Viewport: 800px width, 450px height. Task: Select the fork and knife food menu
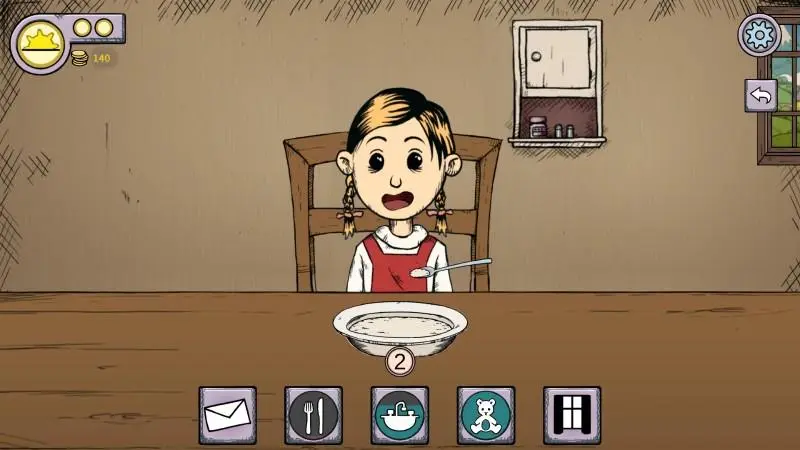(x=314, y=415)
